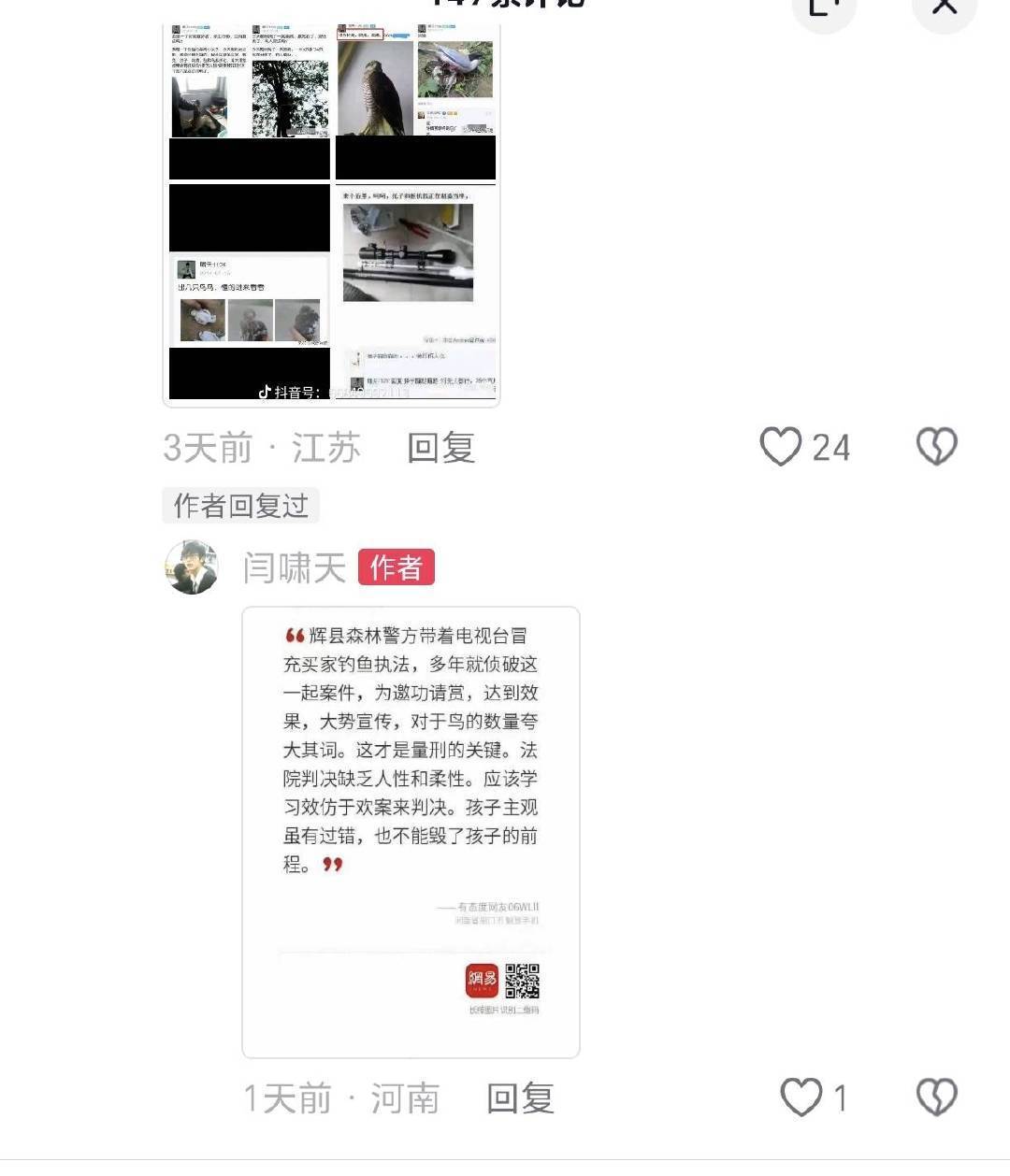The width and height of the screenshot is (1010, 1176).
Task: Like the comment with 24 likes
Action: 782,447
